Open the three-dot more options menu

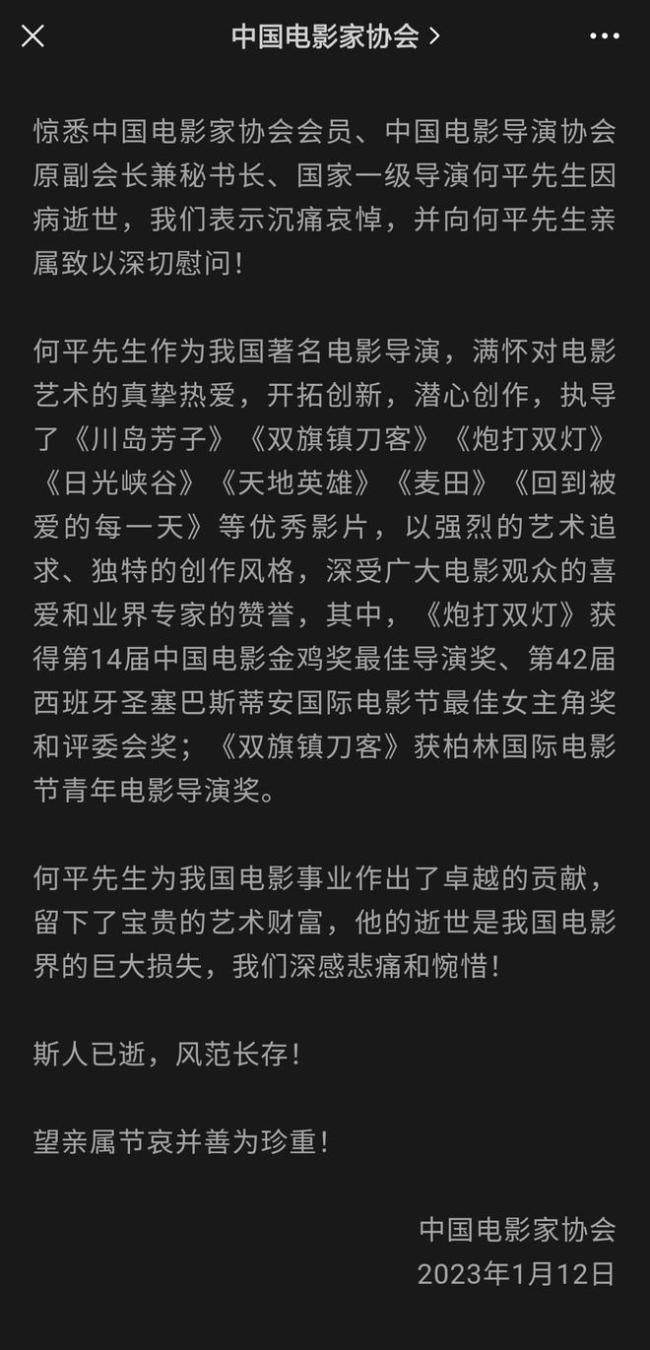604,37
